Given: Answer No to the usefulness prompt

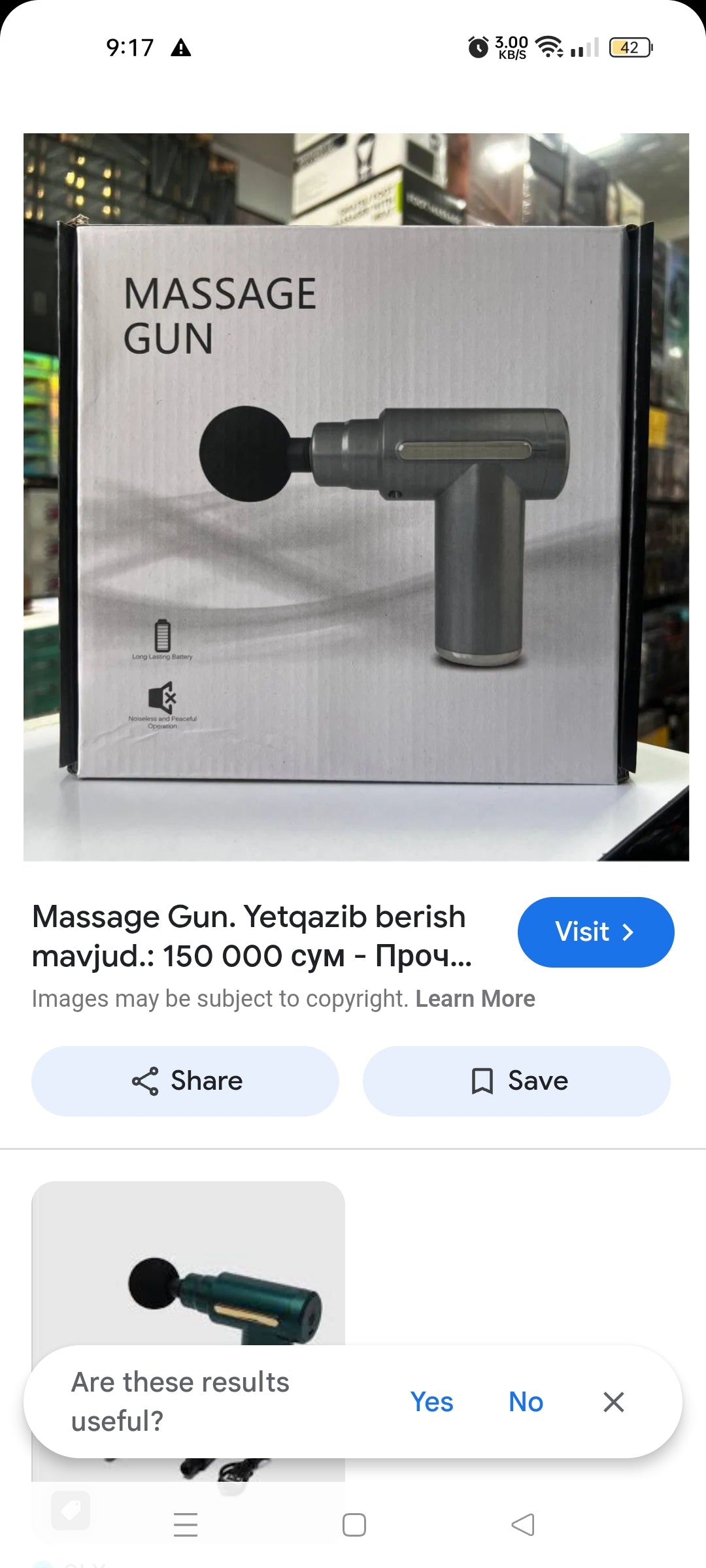Looking at the screenshot, I should click(x=525, y=1402).
